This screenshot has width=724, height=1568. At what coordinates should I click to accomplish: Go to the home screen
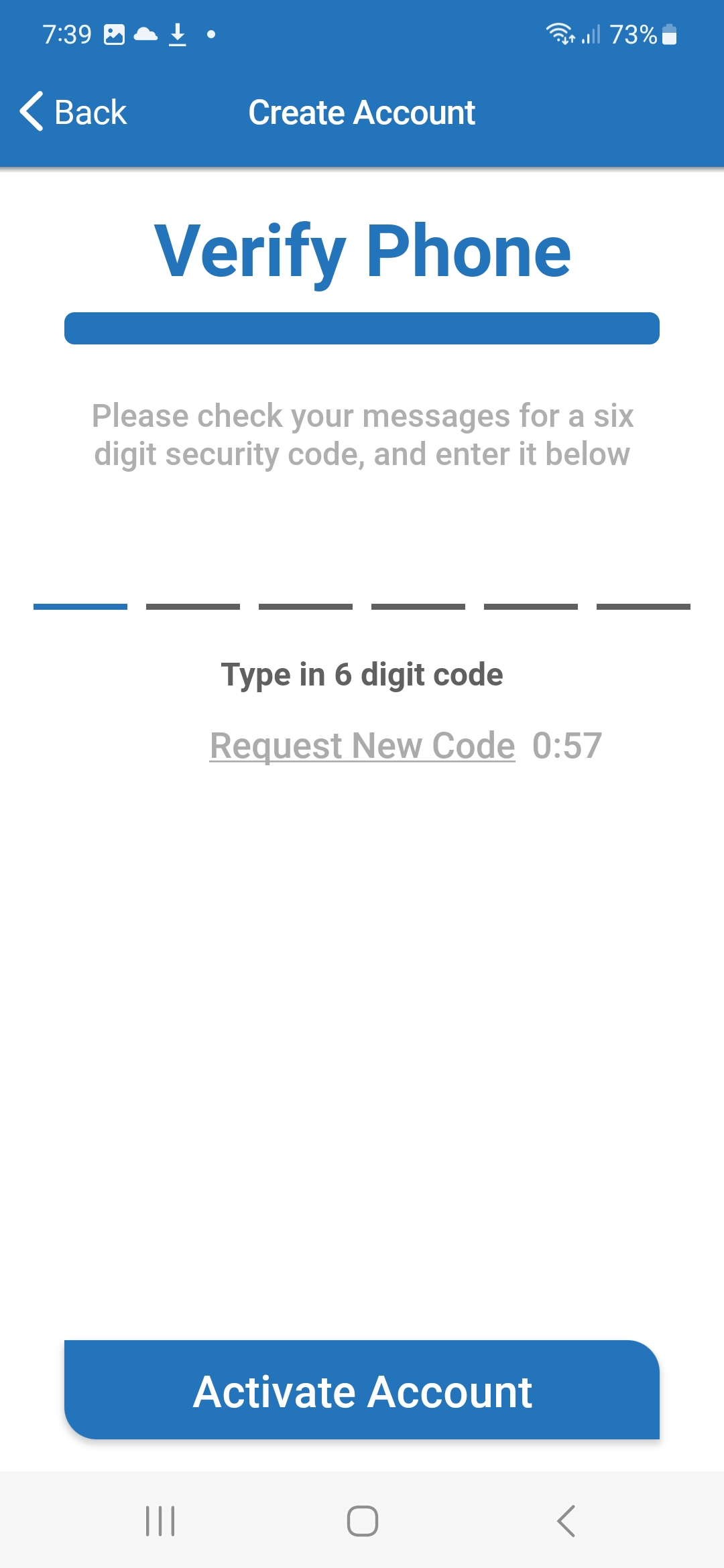[x=362, y=1521]
